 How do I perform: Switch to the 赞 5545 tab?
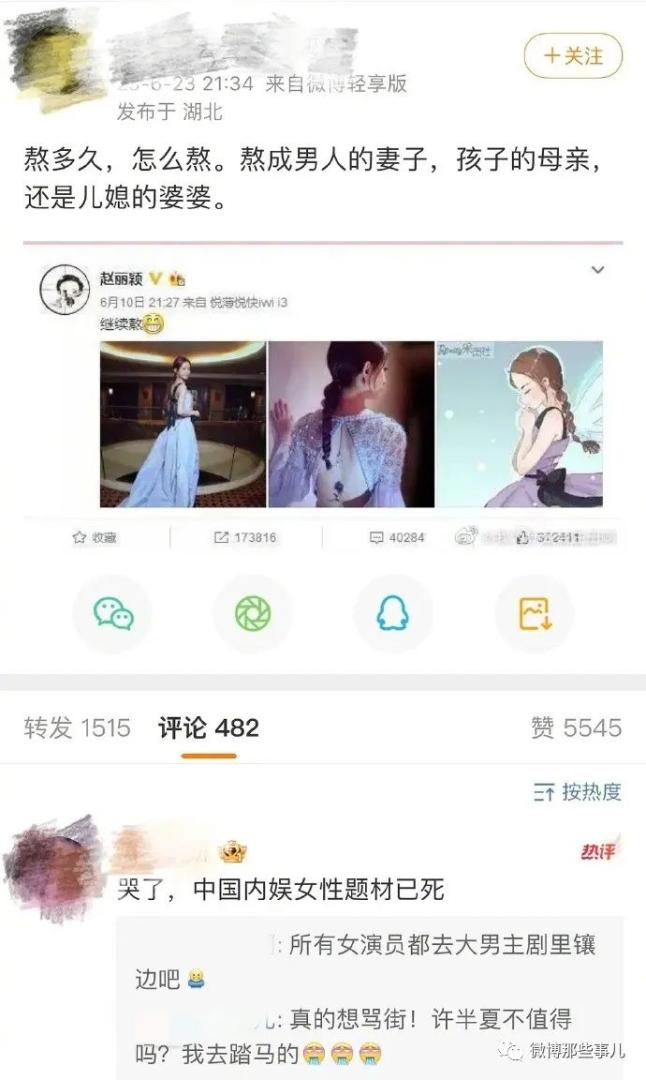coord(576,728)
